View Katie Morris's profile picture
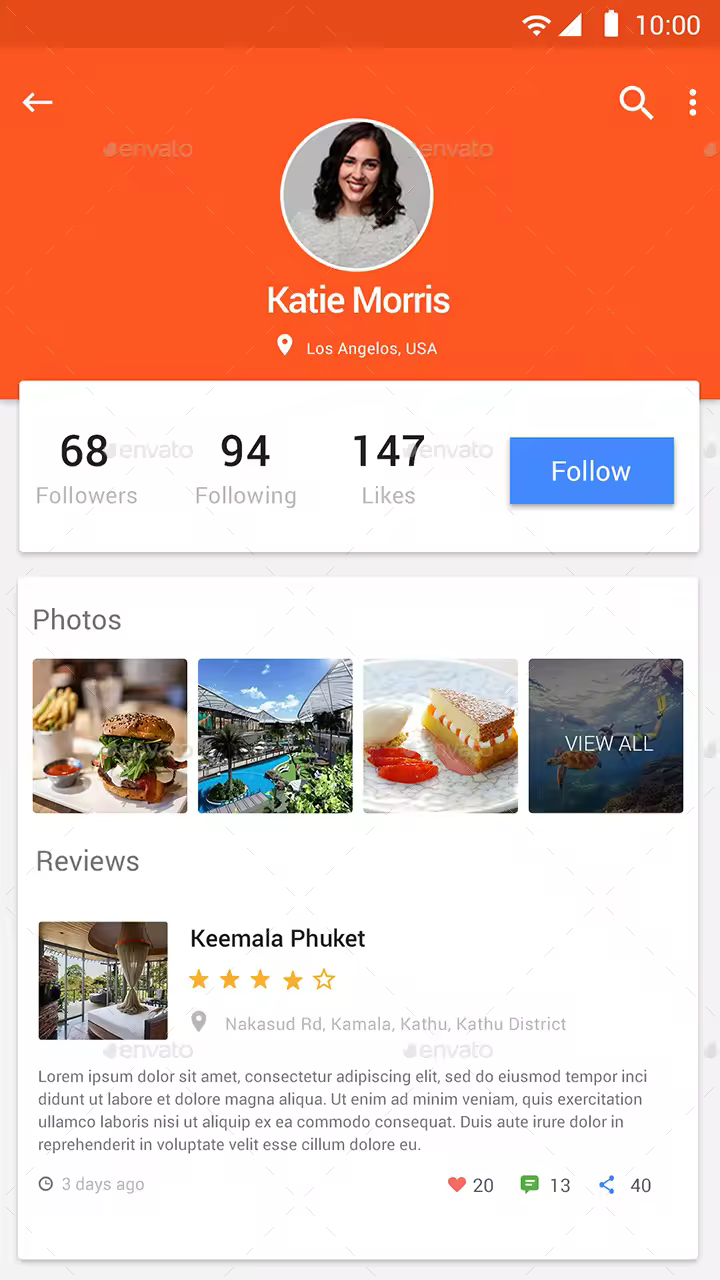This screenshot has height=1280, width=720. coord(357,195)
